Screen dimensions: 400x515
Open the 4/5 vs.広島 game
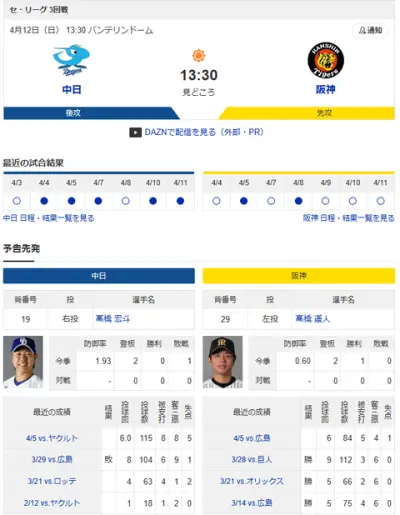pos(252,438)
